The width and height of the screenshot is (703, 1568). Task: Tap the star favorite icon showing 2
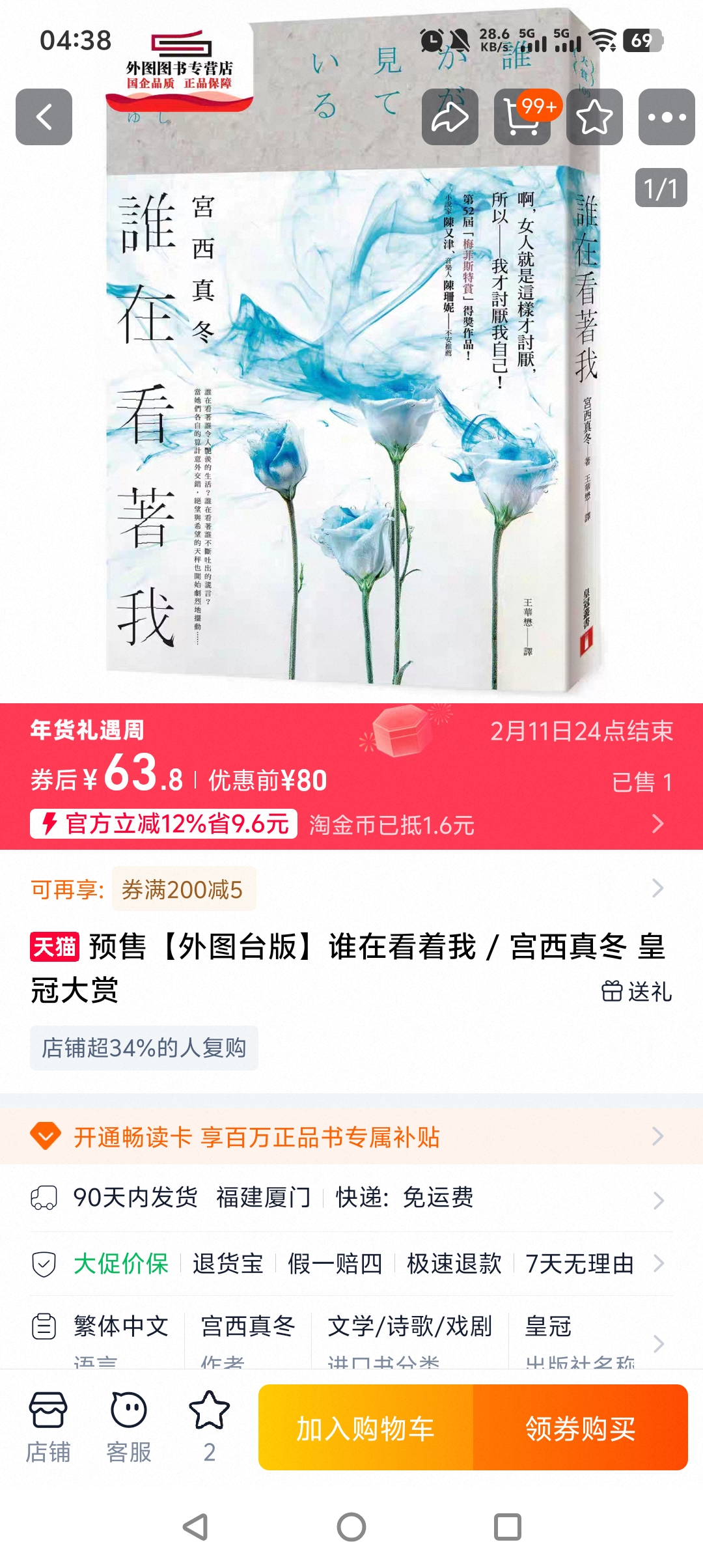209,1426
